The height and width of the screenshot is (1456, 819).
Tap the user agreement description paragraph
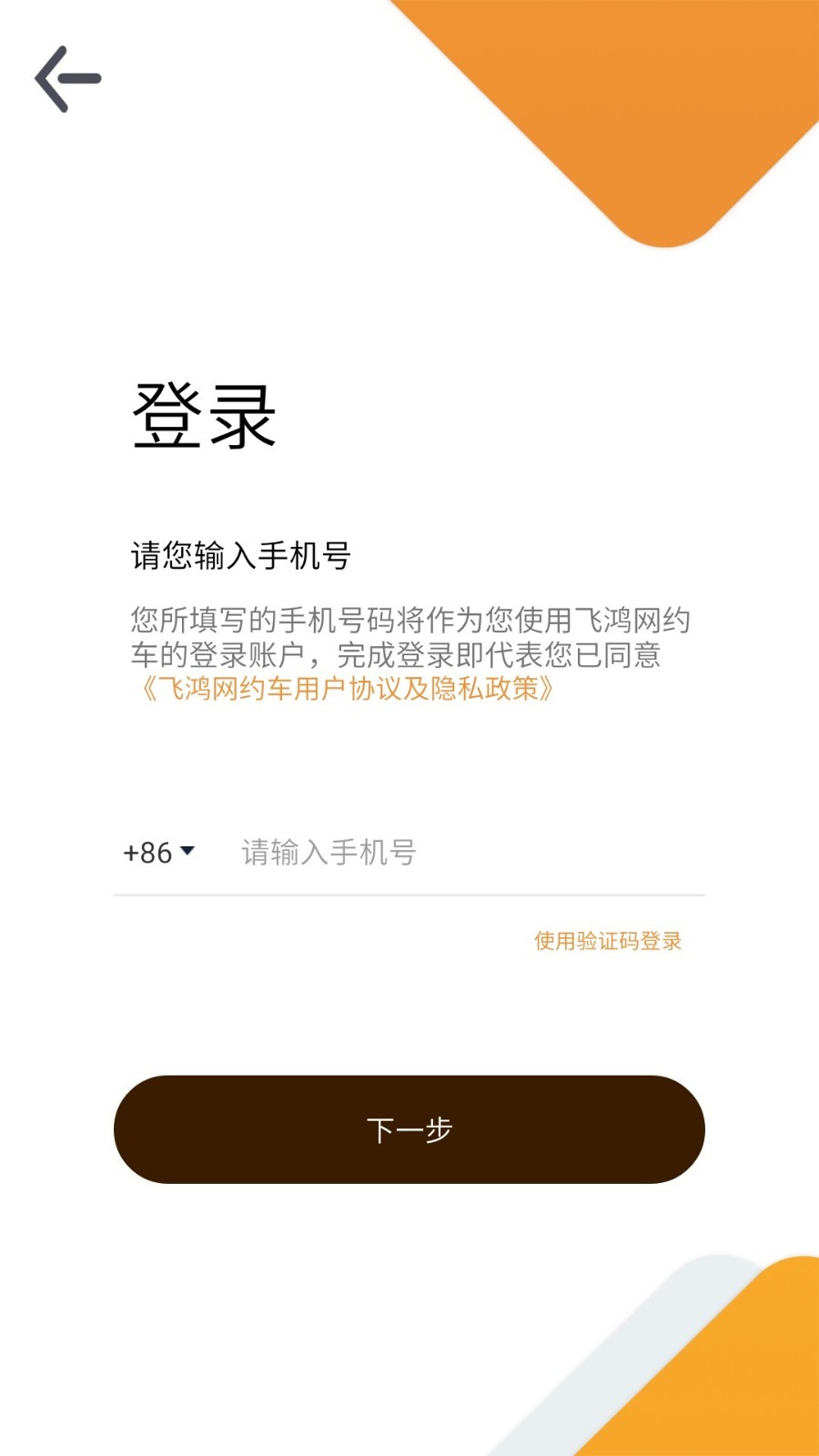point(409,639)
